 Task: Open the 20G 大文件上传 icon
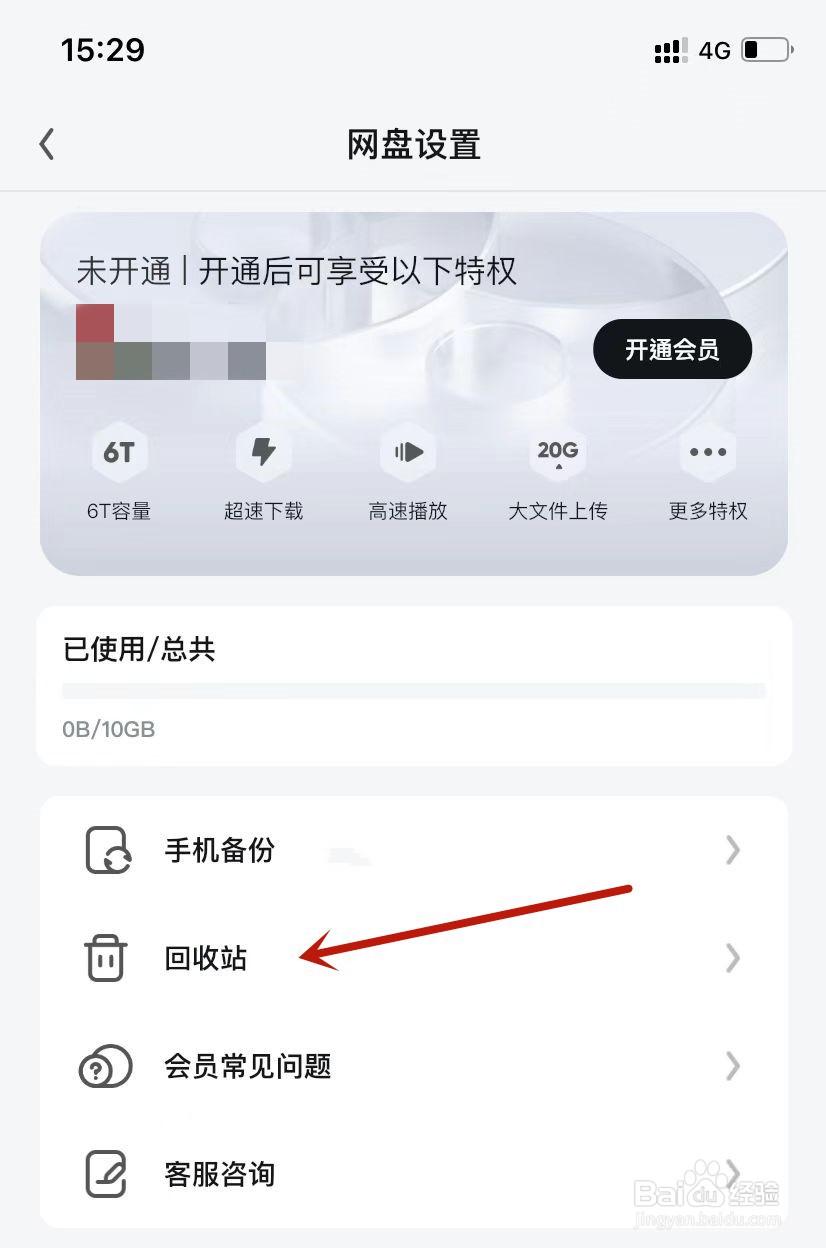(x=556, y=452)
